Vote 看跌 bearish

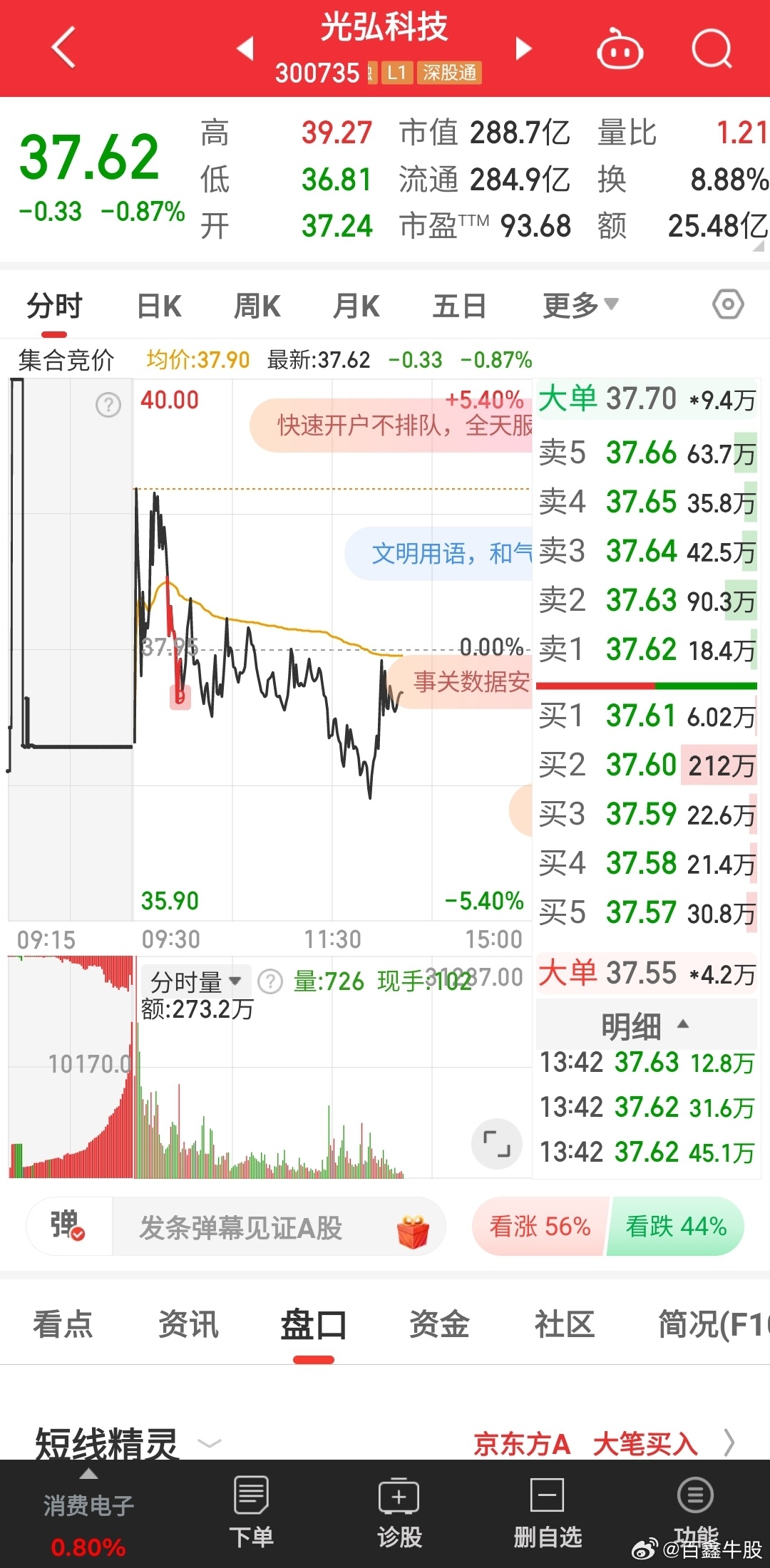(x=675, y=1227)
